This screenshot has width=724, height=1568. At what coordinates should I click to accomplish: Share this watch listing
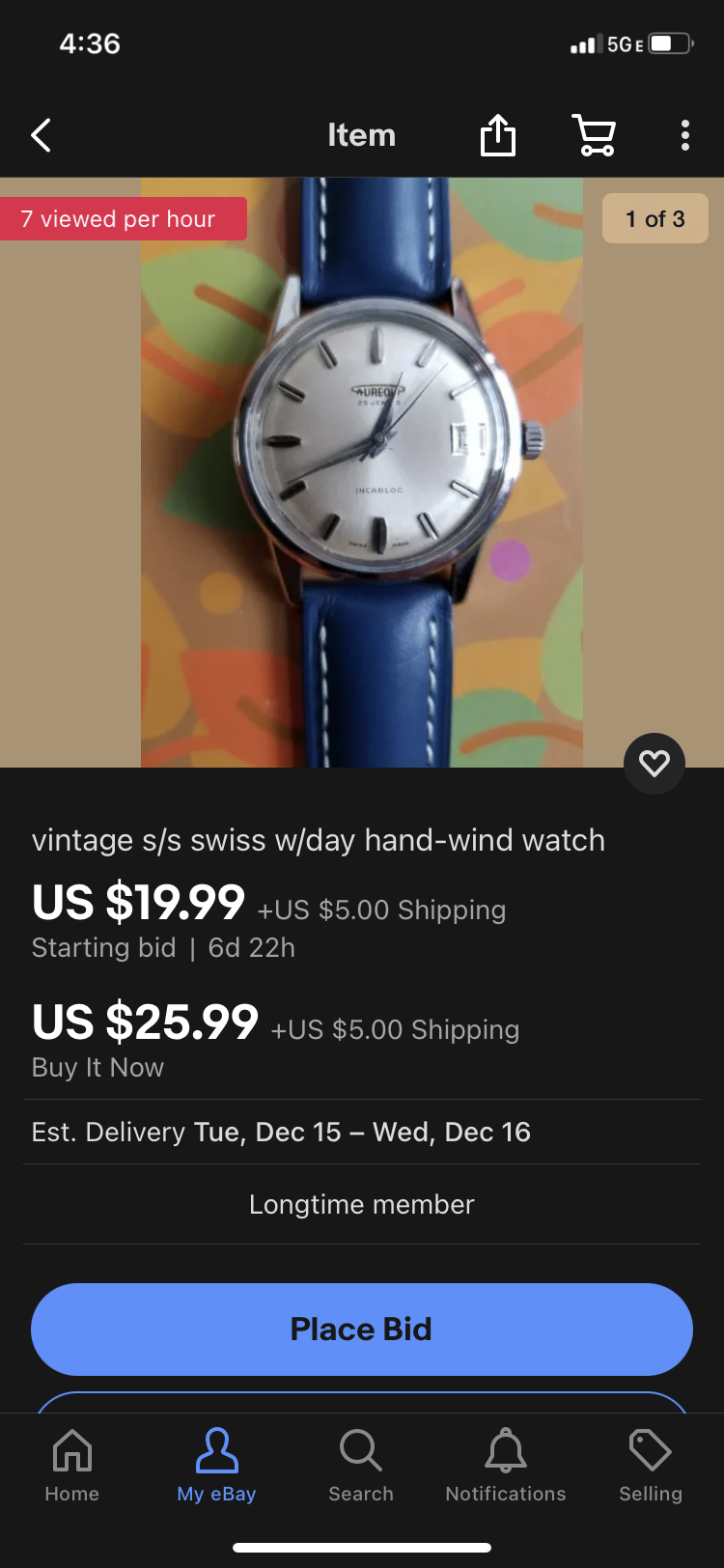(x=498, y=135)
